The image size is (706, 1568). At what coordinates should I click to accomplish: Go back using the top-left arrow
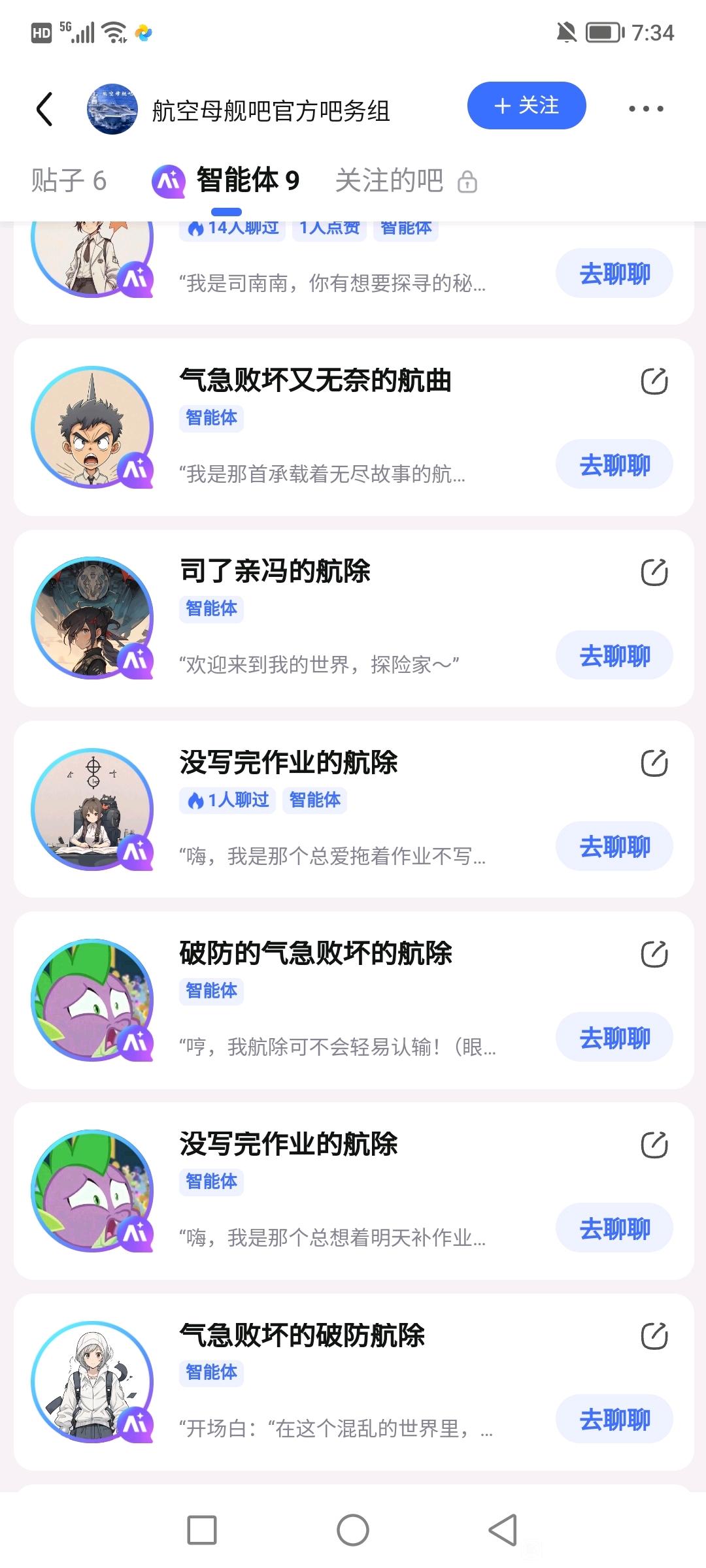[44, 108]
